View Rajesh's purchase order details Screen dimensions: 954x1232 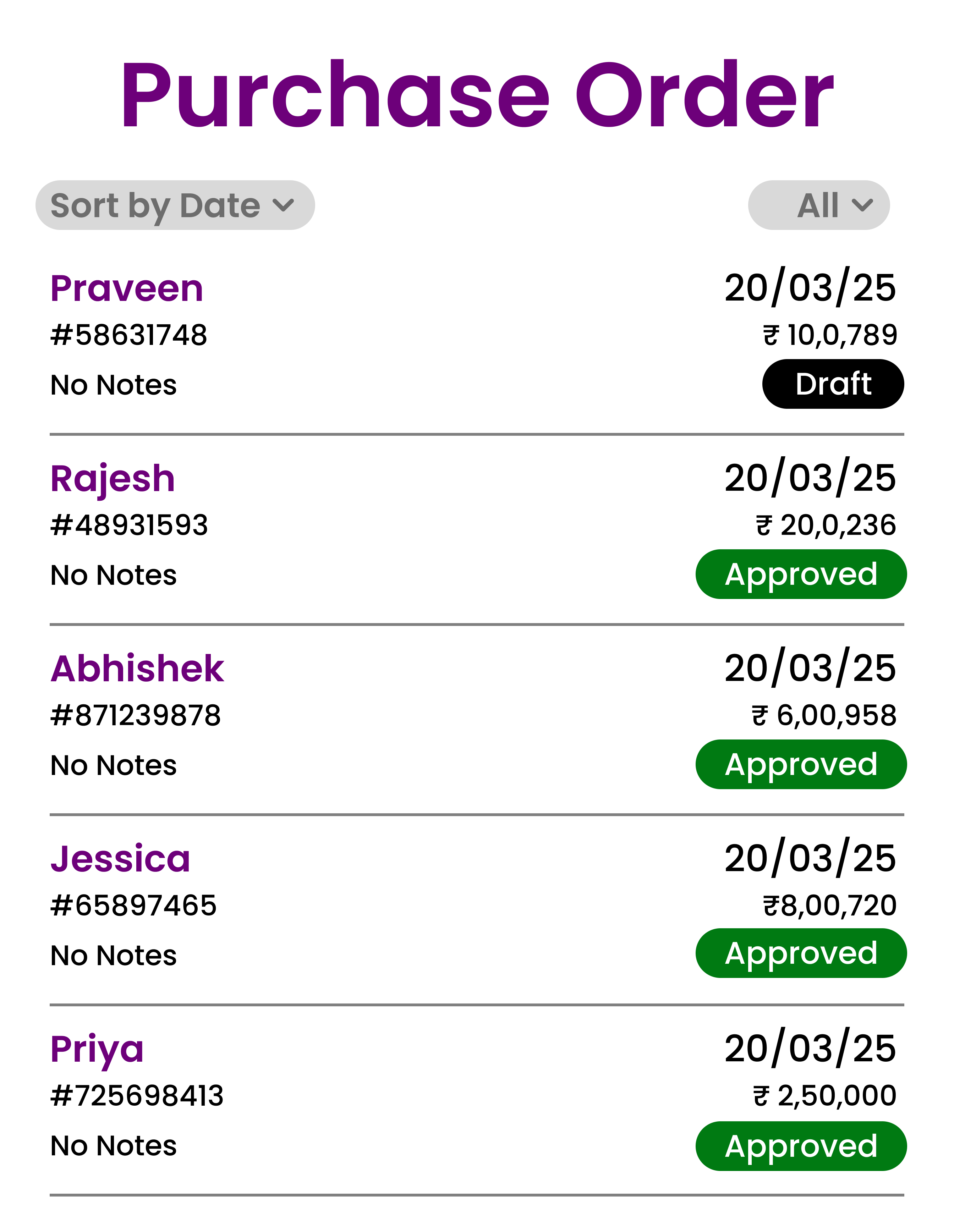(x=112, y=479)
